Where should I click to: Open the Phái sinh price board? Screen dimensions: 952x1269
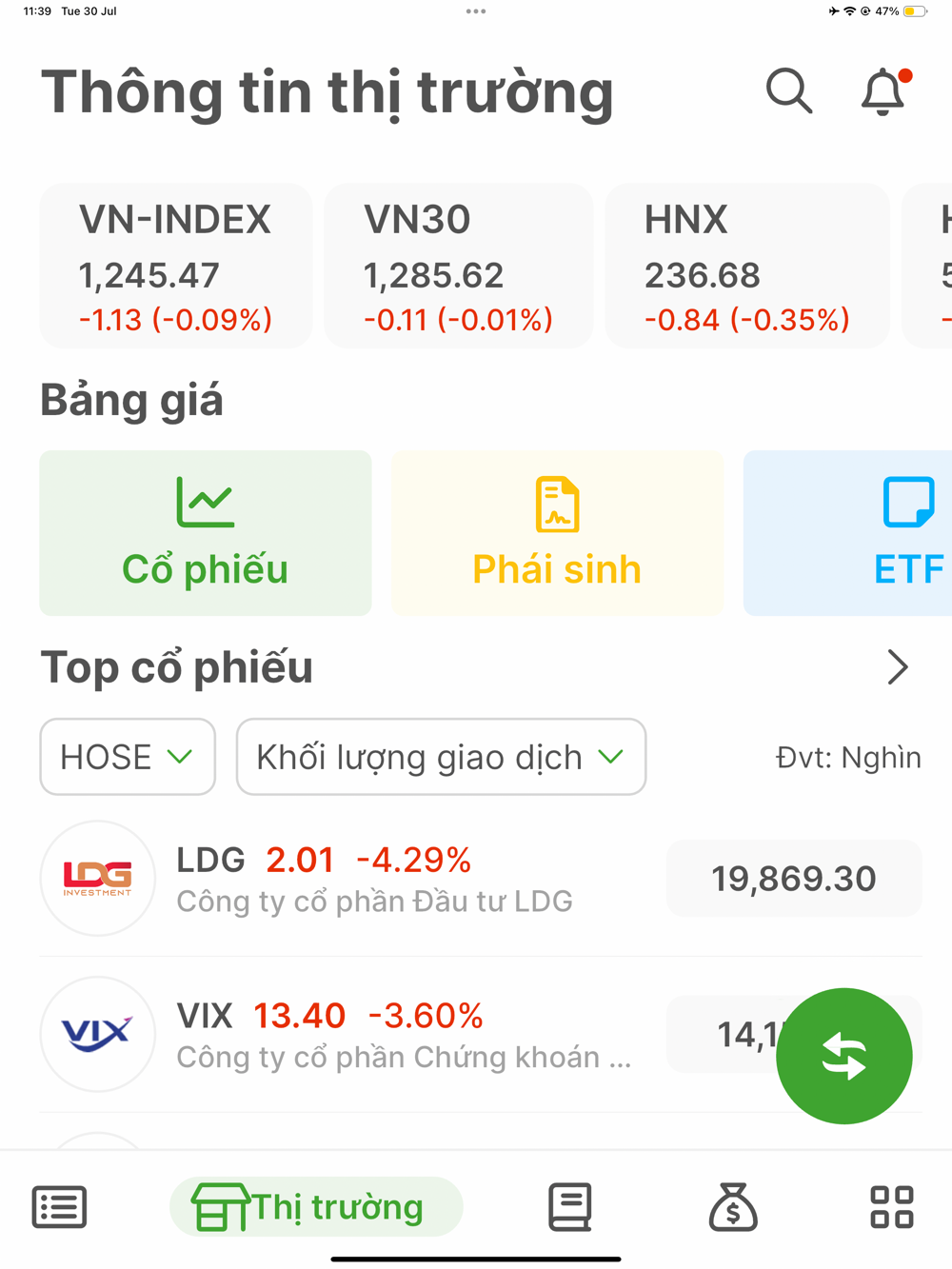coord(557,533)
